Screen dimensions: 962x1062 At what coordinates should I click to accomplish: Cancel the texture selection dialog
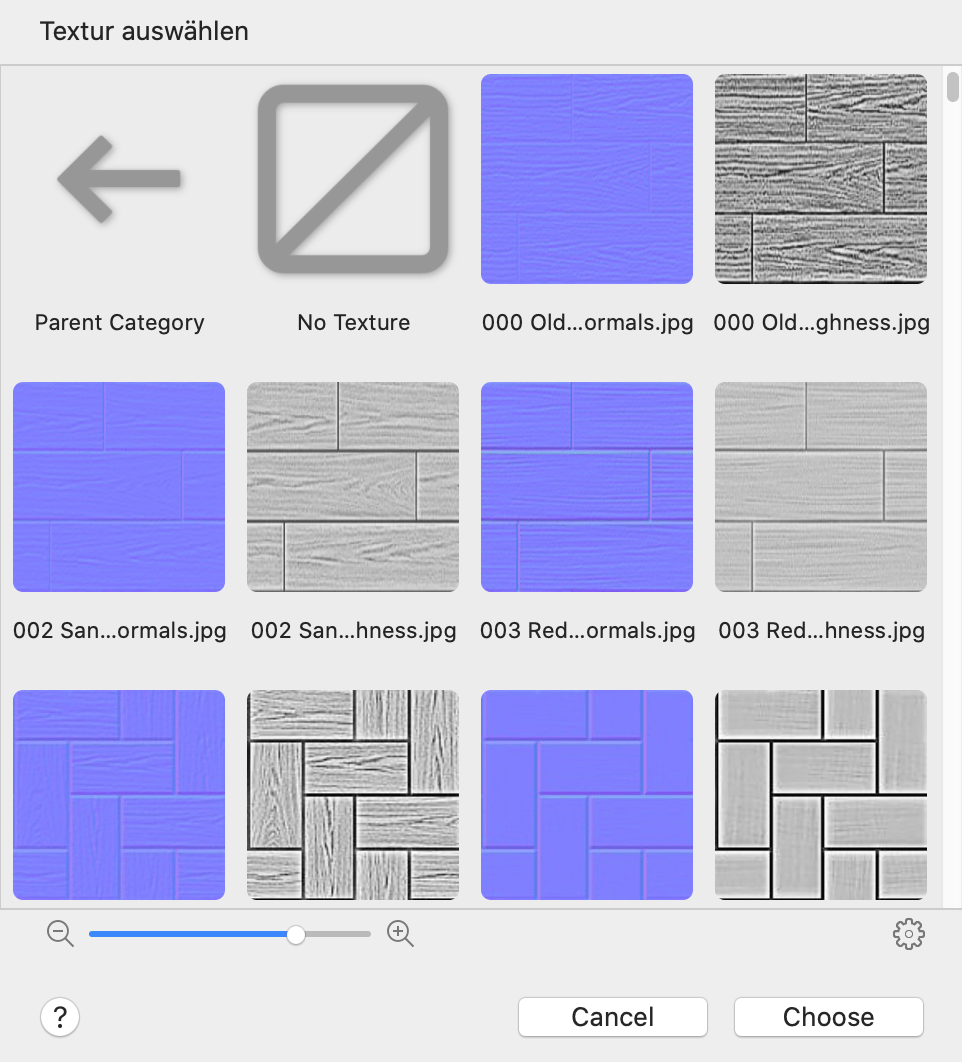[612, 1017]
